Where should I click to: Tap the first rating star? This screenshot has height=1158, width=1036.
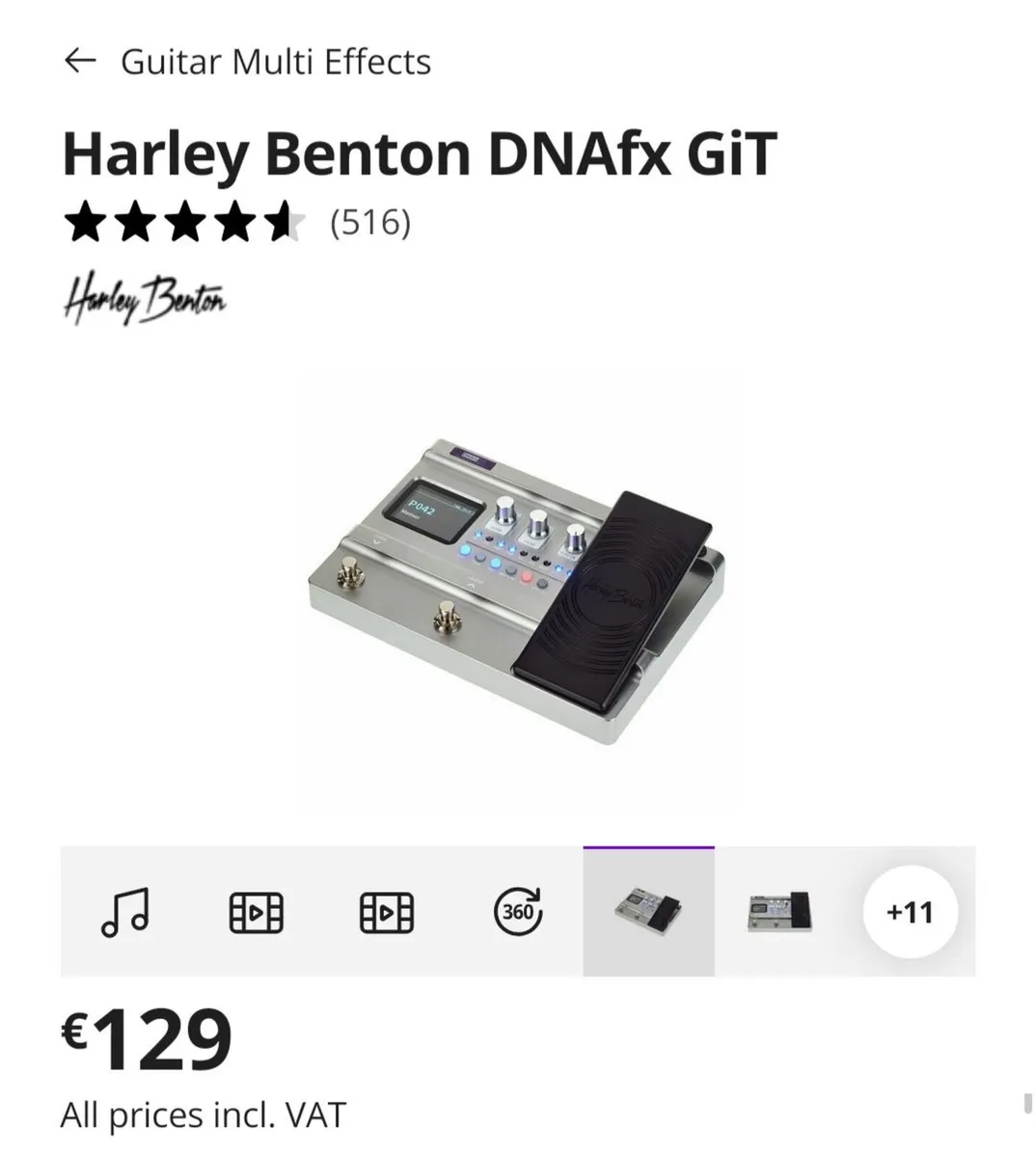click(86, 222)
